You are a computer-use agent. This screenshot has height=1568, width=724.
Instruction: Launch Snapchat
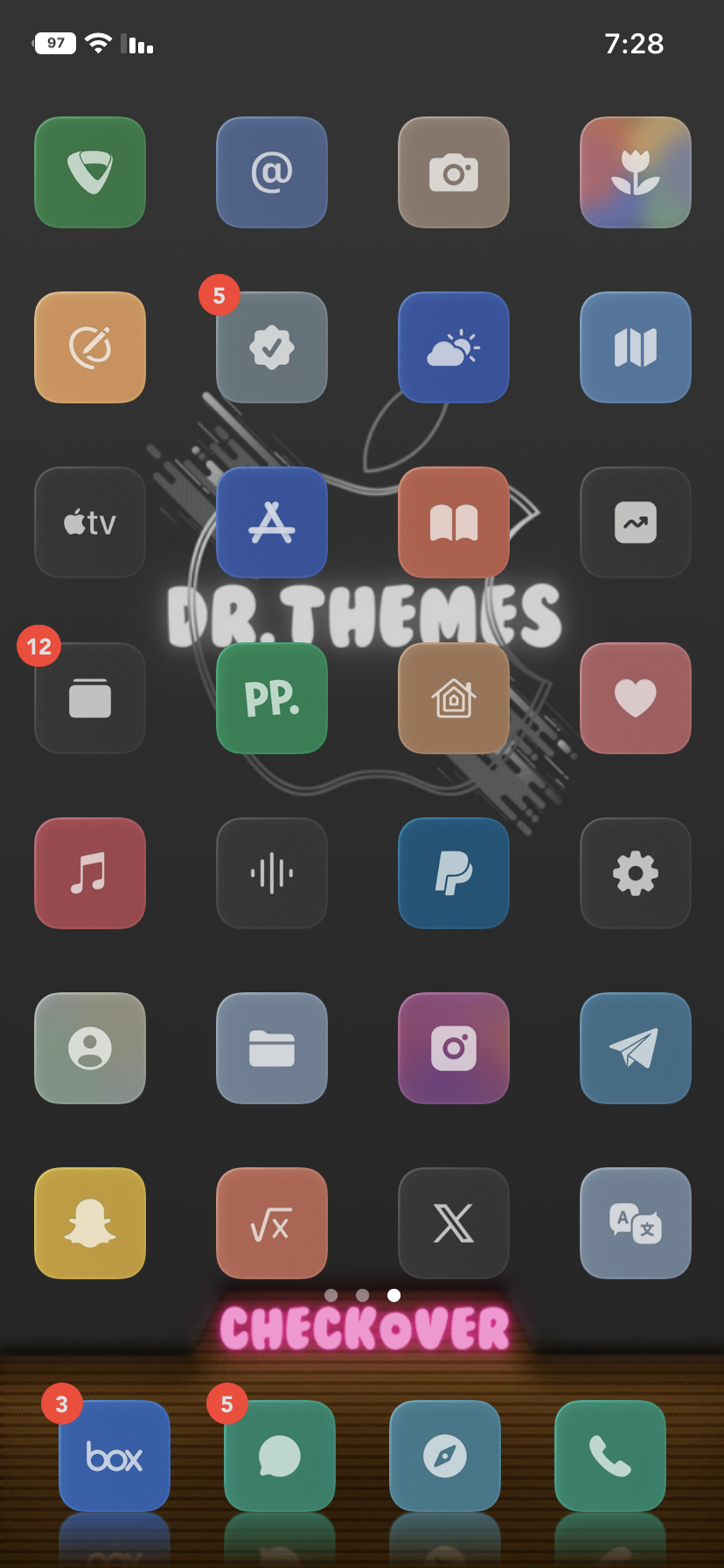click(90, 1223)
